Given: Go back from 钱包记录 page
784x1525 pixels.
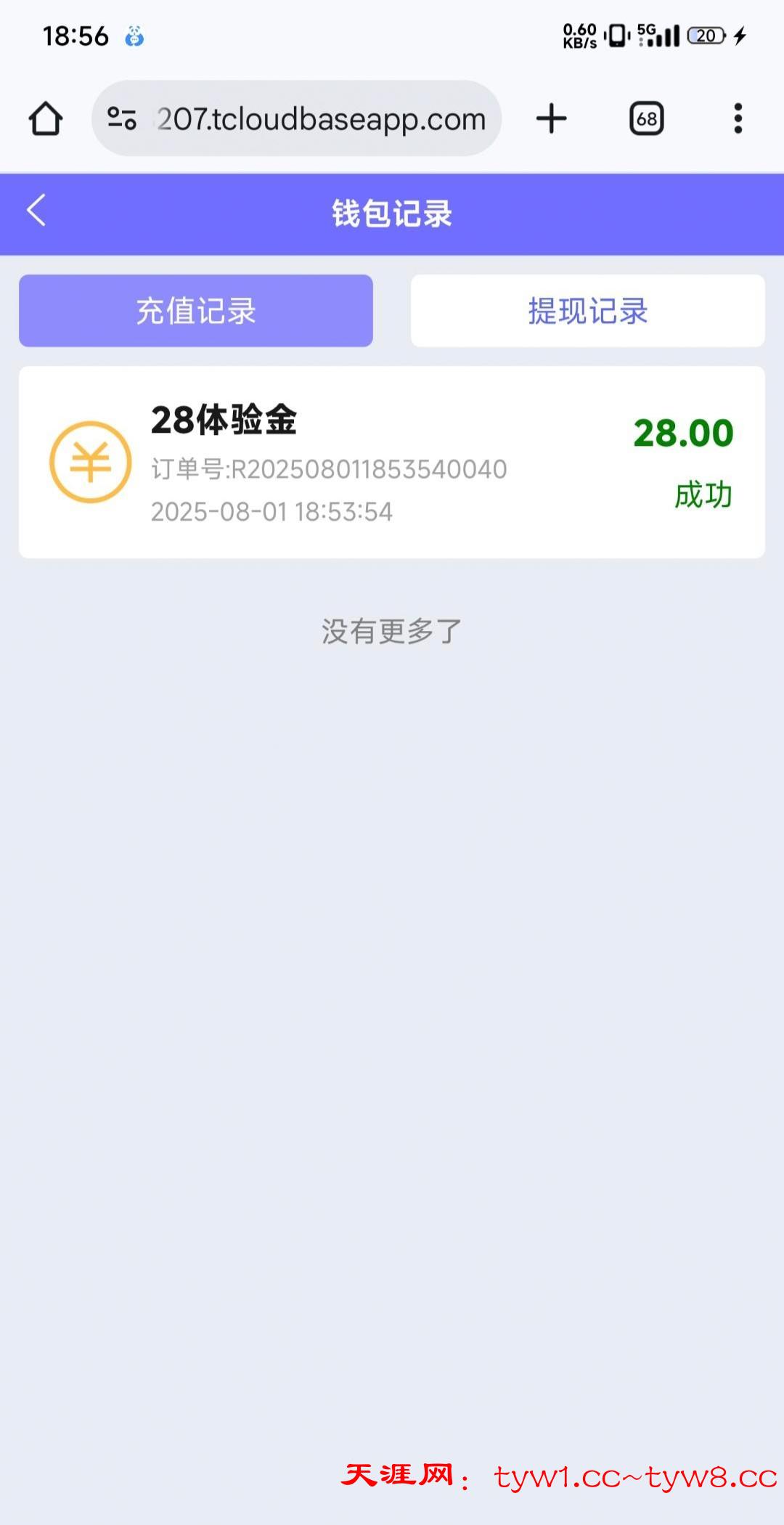Looking at the screenshot, I should tap(36, 211).
